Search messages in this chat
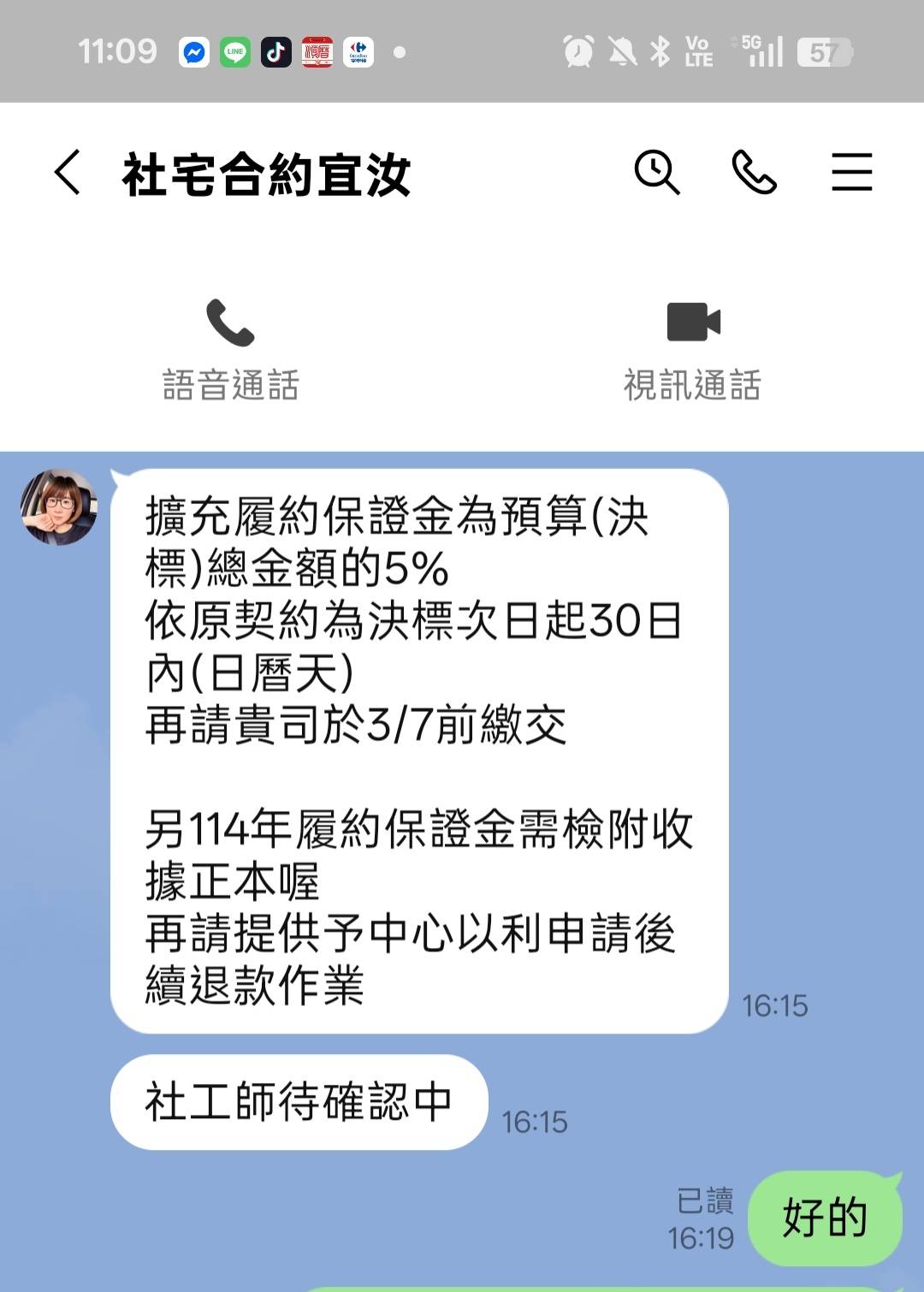This screenshot has height=1292, width=924. tap(656, 172)
